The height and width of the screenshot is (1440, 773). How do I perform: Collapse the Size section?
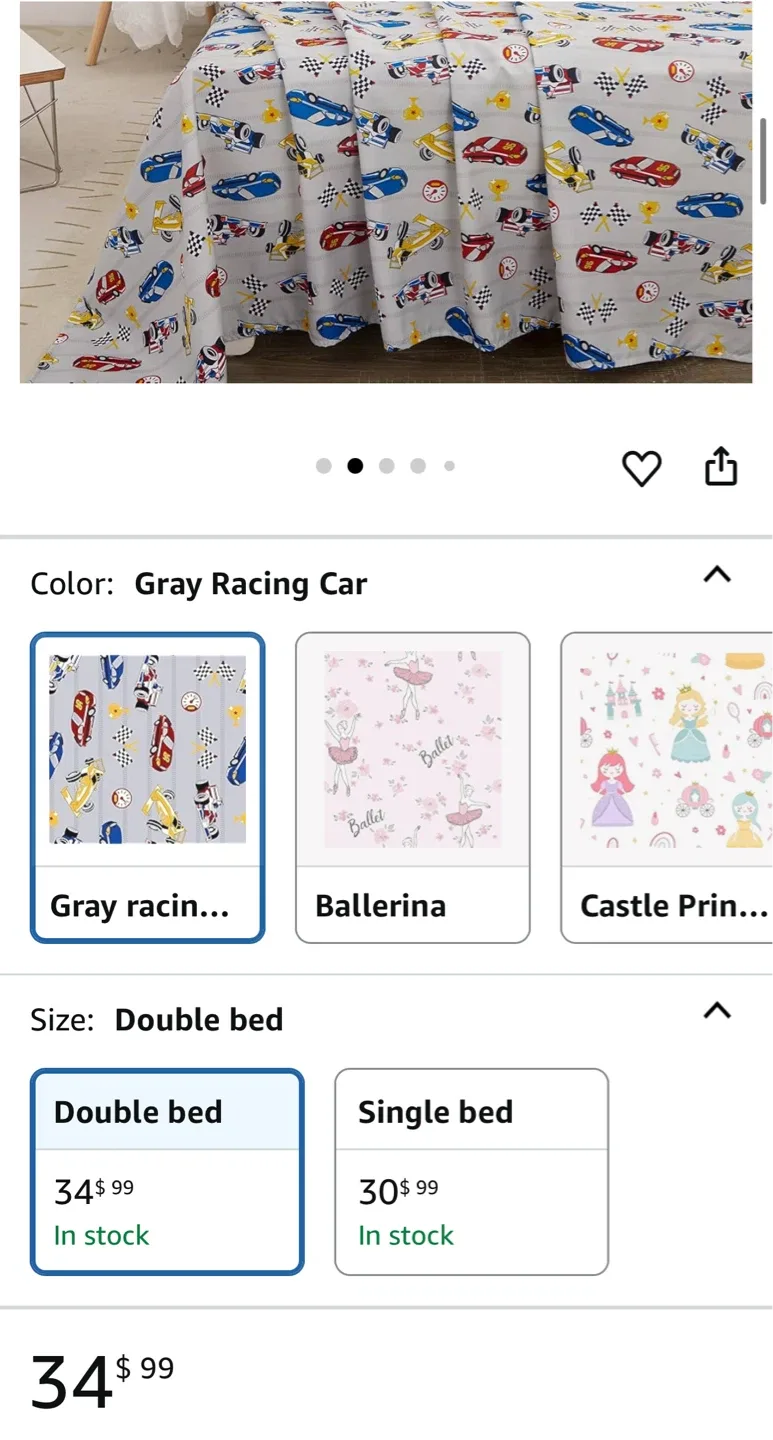click(x=718, y=1011)
